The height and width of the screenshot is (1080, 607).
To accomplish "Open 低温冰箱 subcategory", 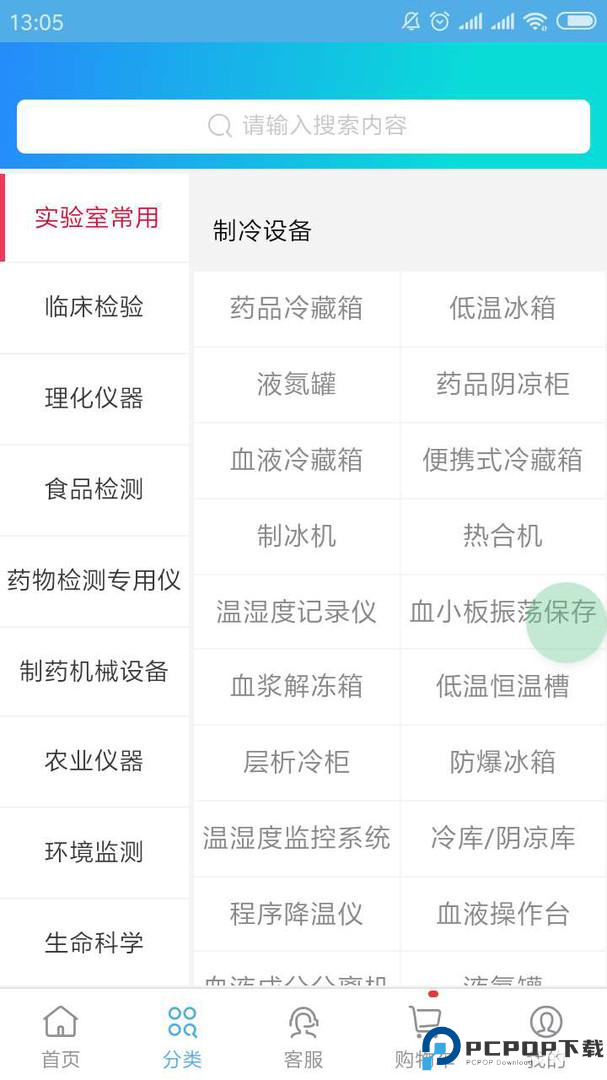I will tap(502, 308).
